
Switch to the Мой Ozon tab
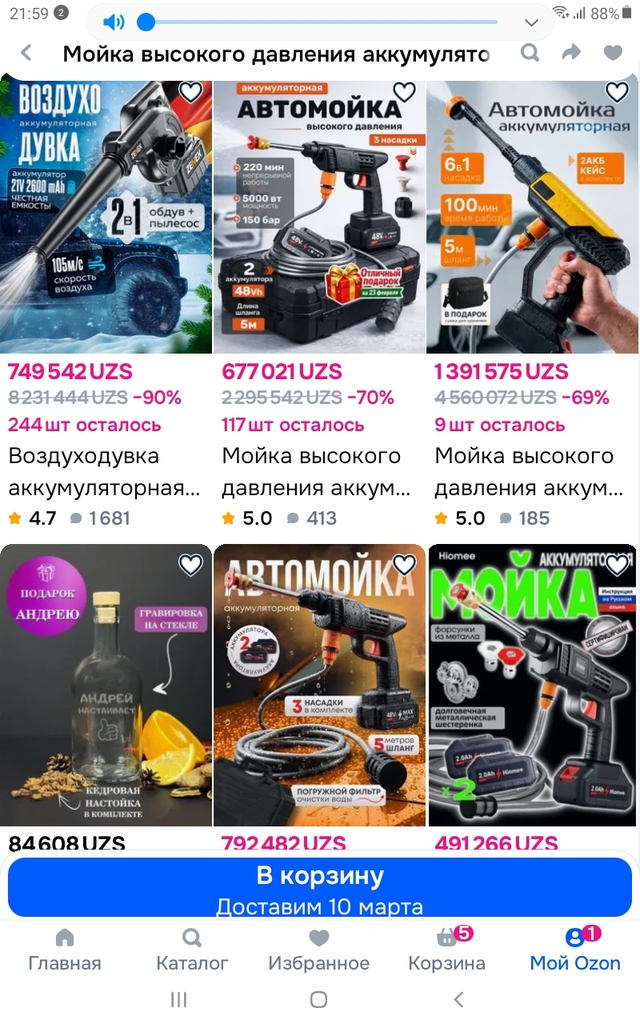575,950
